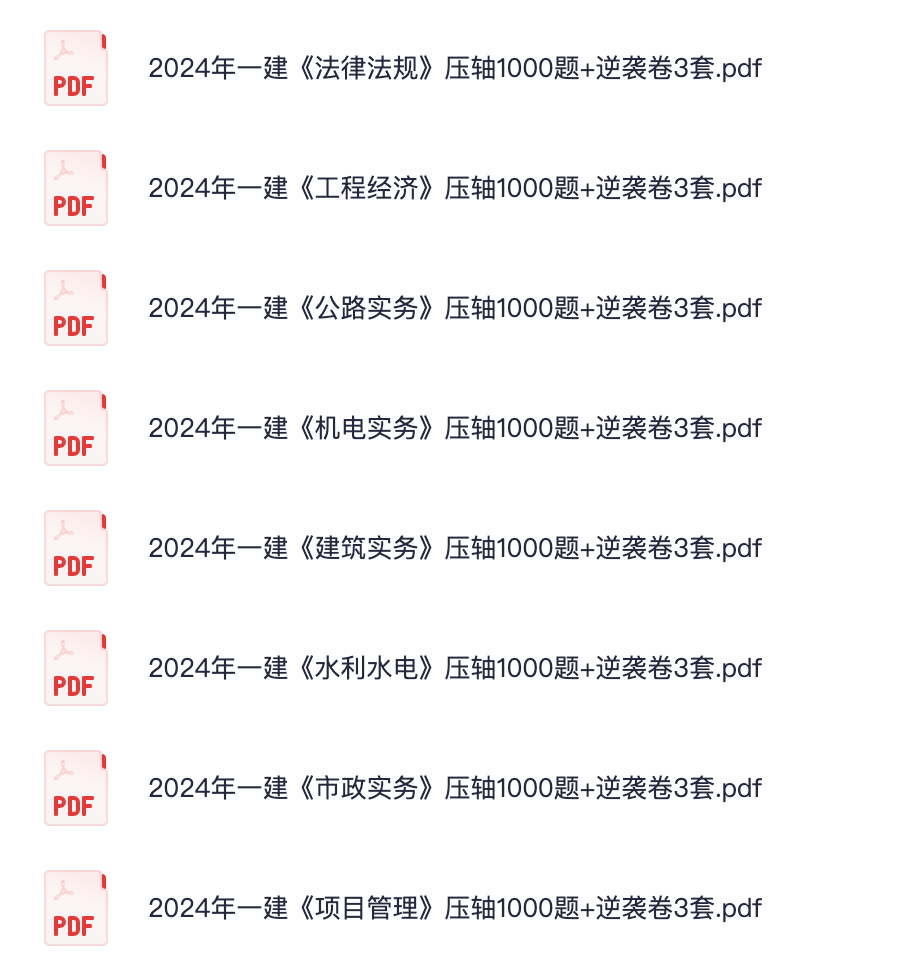Click the bottommost PDF file thumbnail
The height and width of the screenshot is (976, 924).
tap(76, 908)
